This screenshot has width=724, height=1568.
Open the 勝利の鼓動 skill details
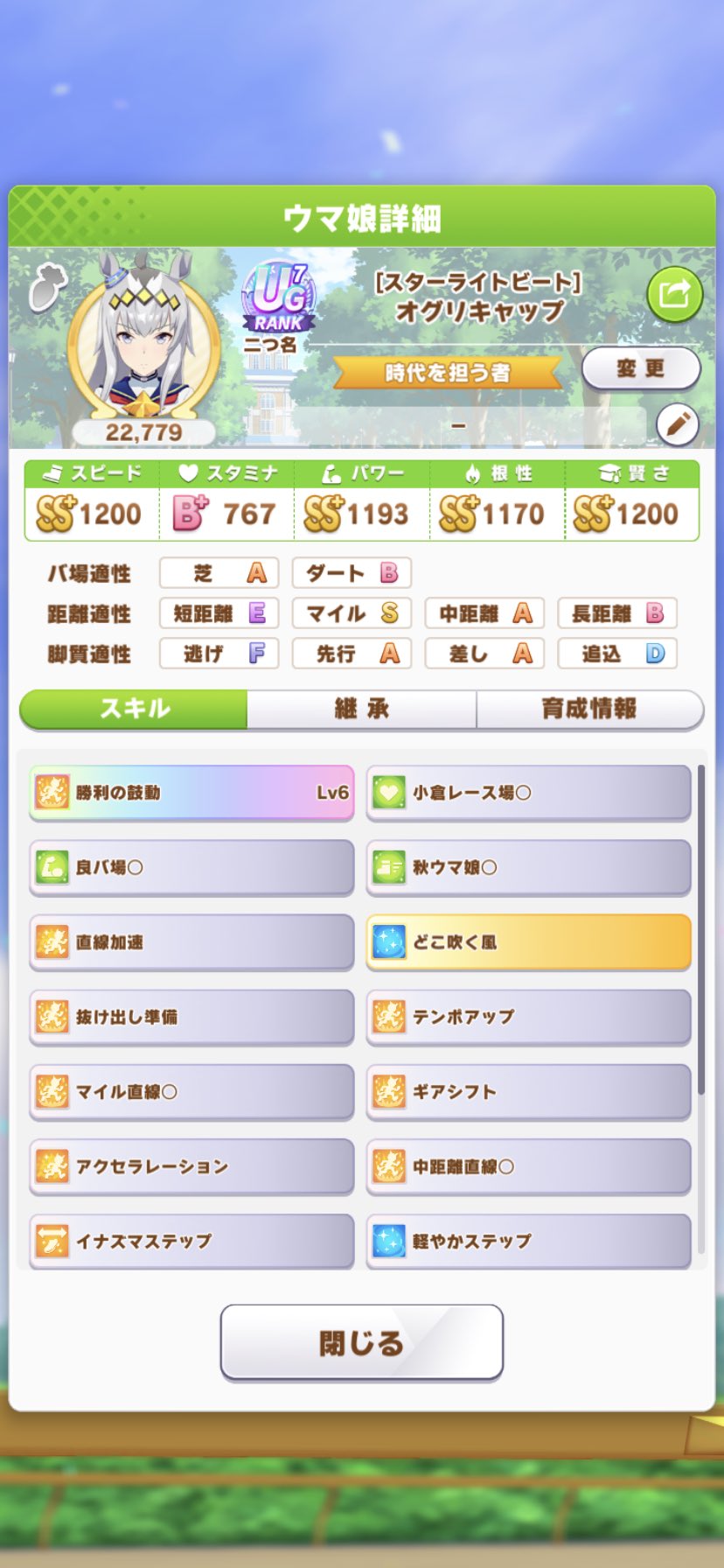[191, 793]
